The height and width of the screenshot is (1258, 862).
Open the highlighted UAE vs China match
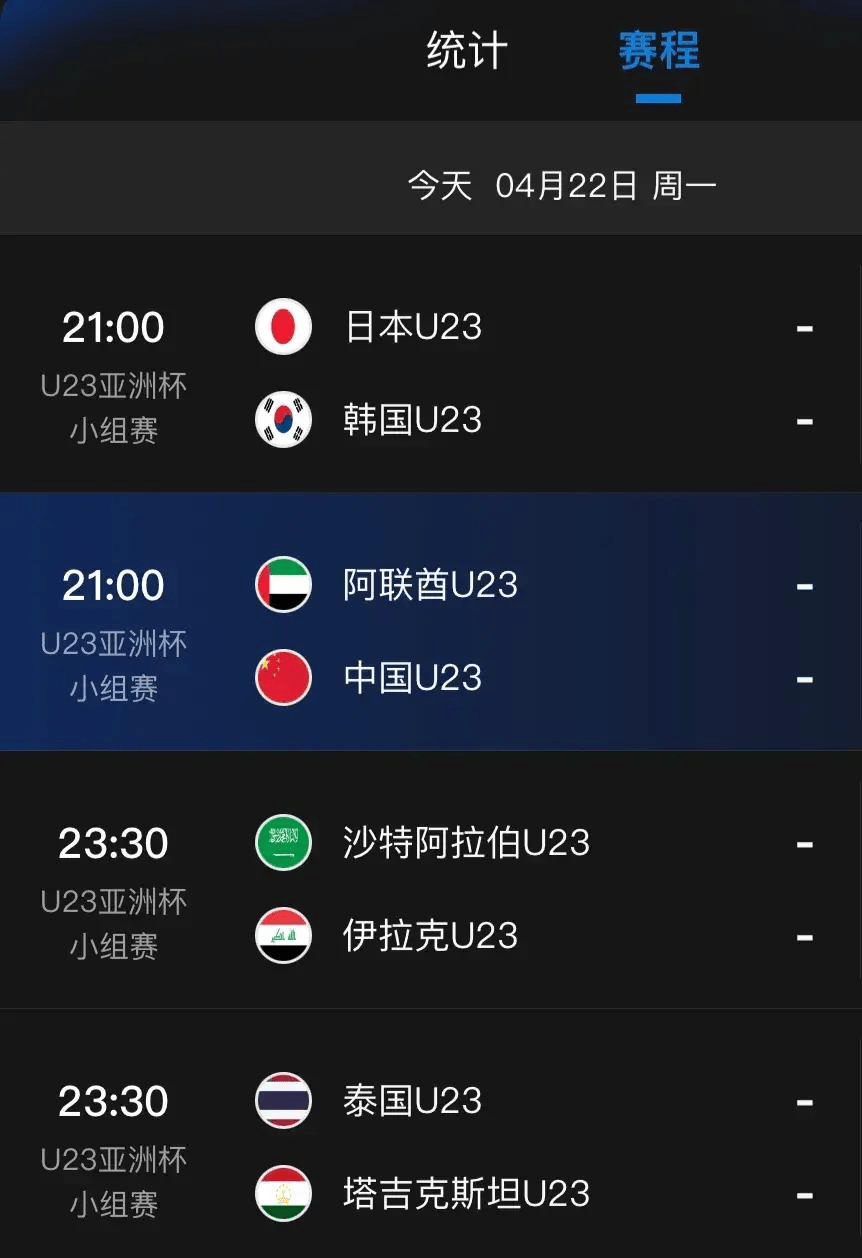pyautogui.click(x=431, y=630)
